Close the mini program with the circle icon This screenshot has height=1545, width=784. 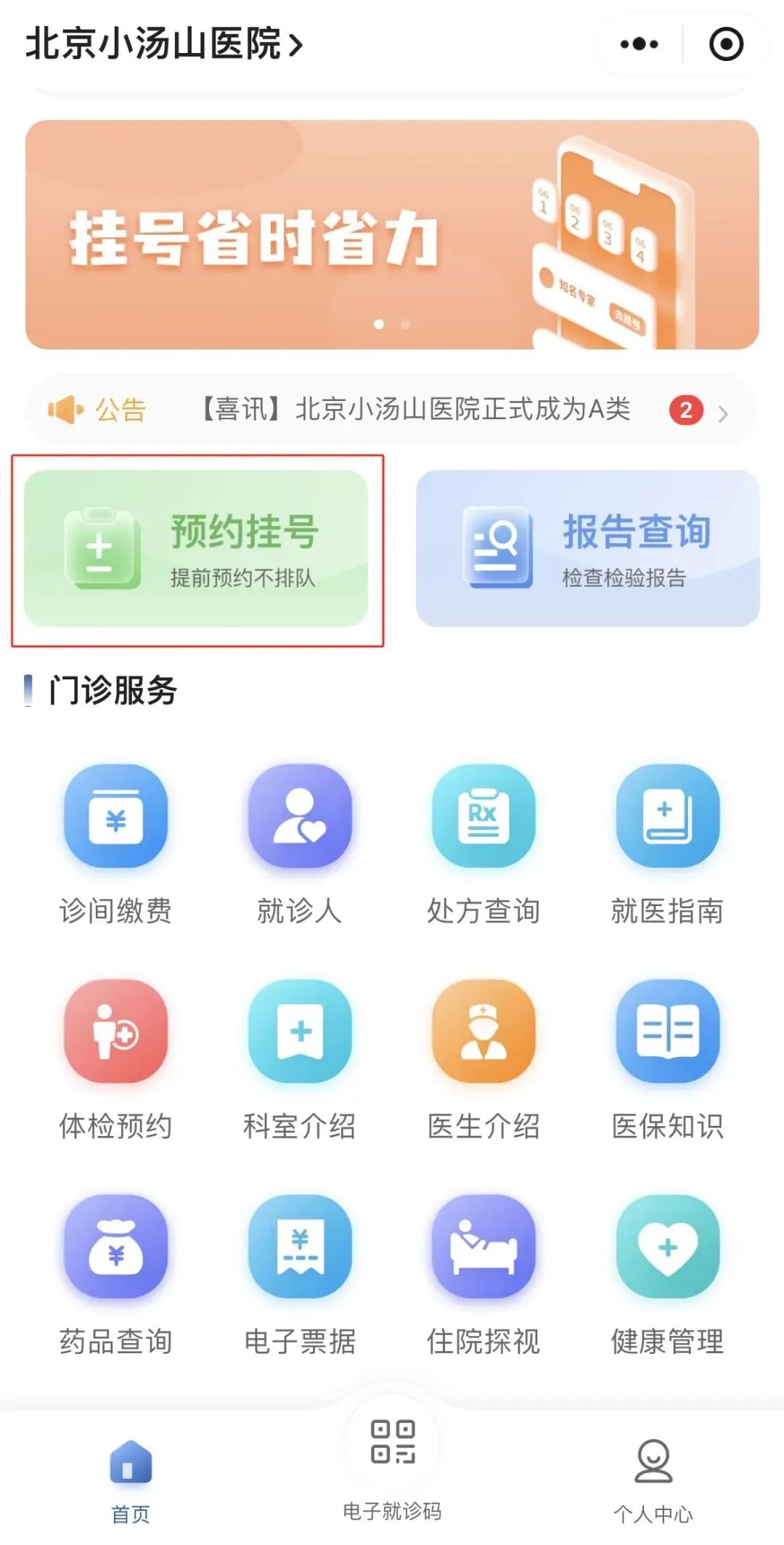click(726, 44)
